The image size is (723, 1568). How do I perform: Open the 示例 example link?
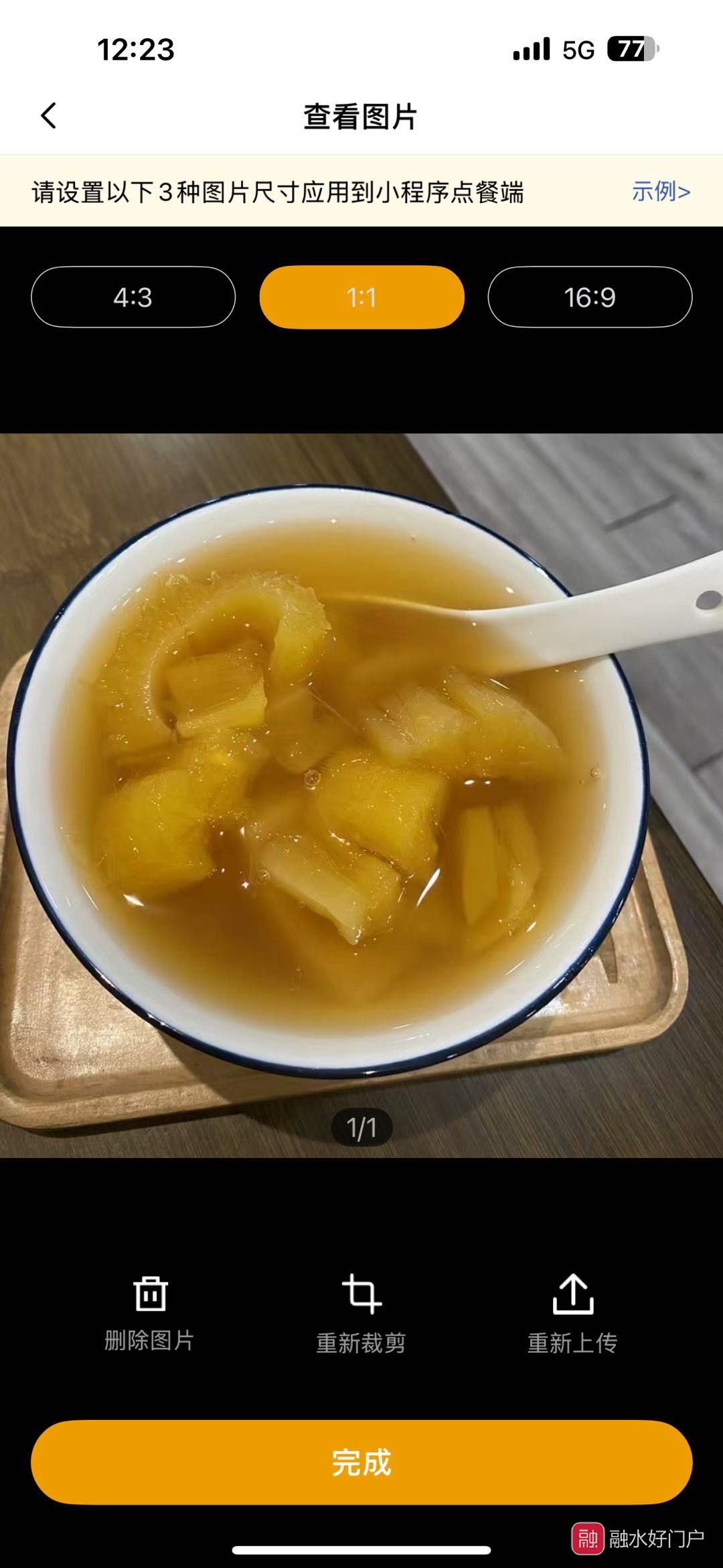coord(660,192)
